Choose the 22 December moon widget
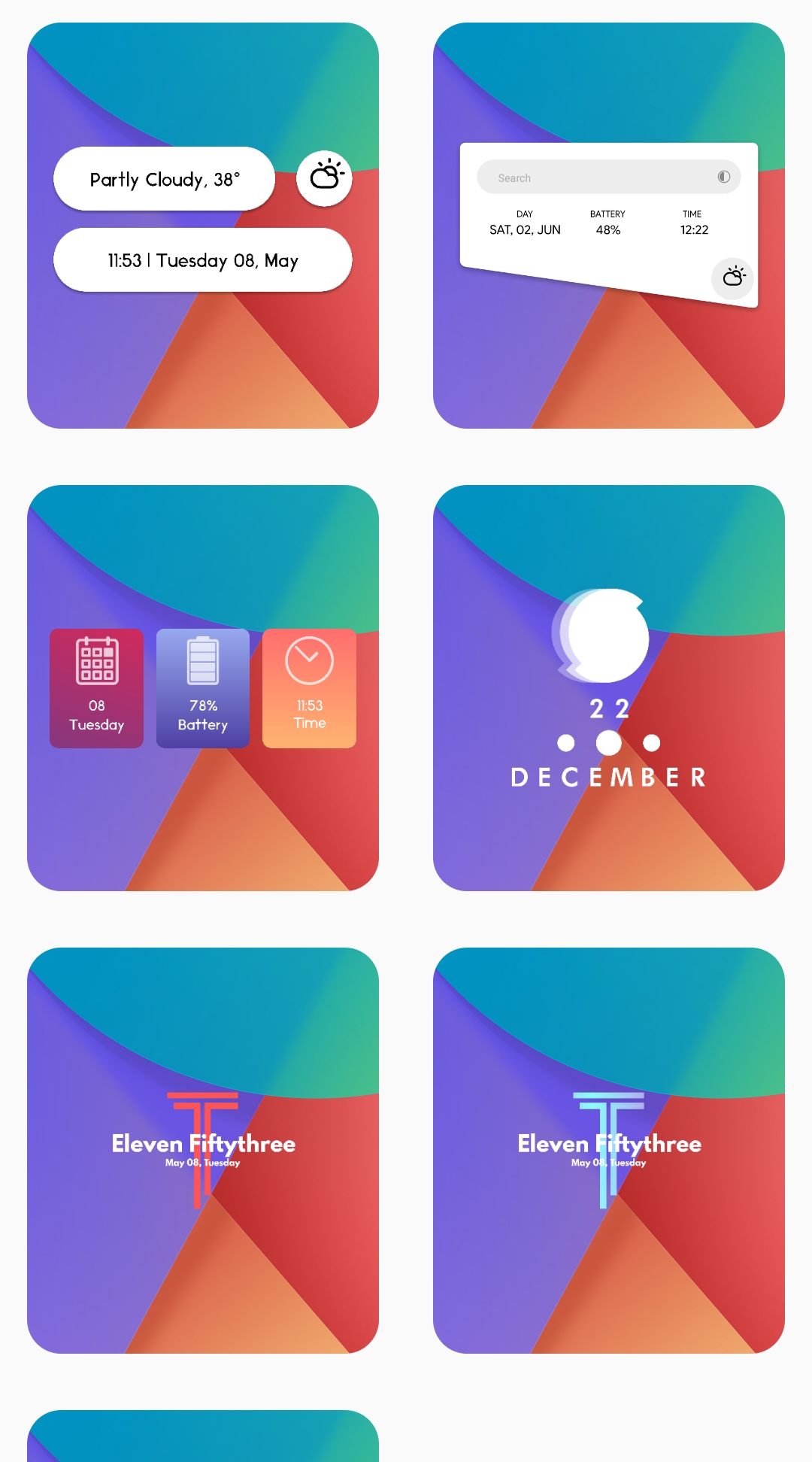 (x=609, y=688)
